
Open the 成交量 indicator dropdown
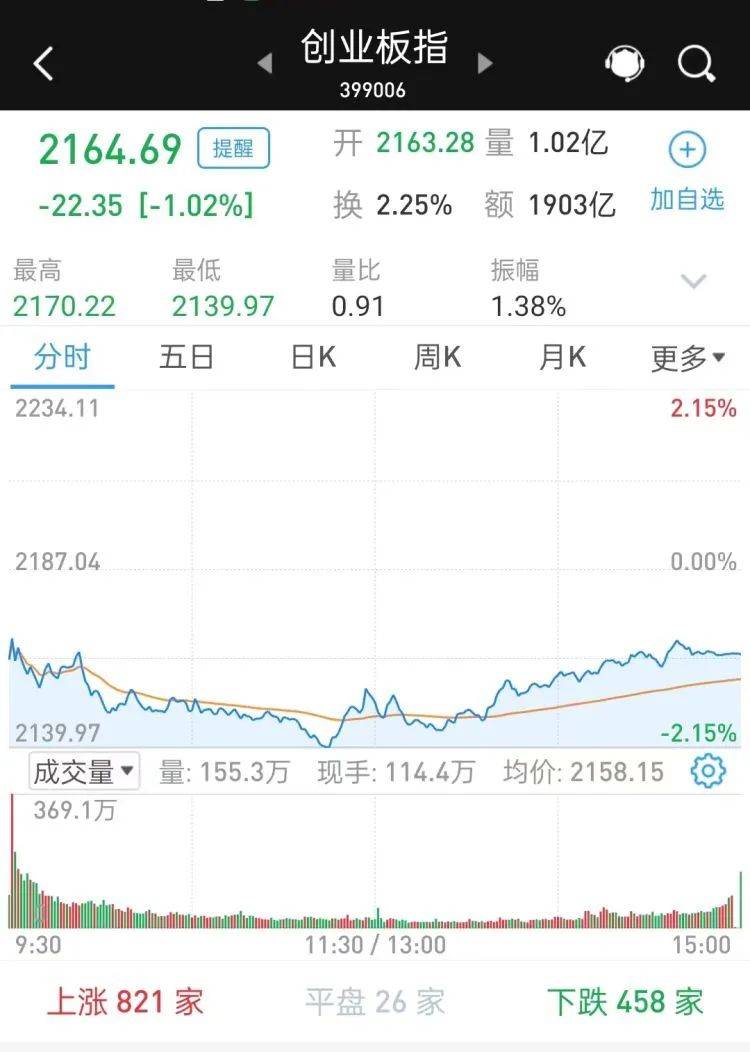(x=84, y=771)
